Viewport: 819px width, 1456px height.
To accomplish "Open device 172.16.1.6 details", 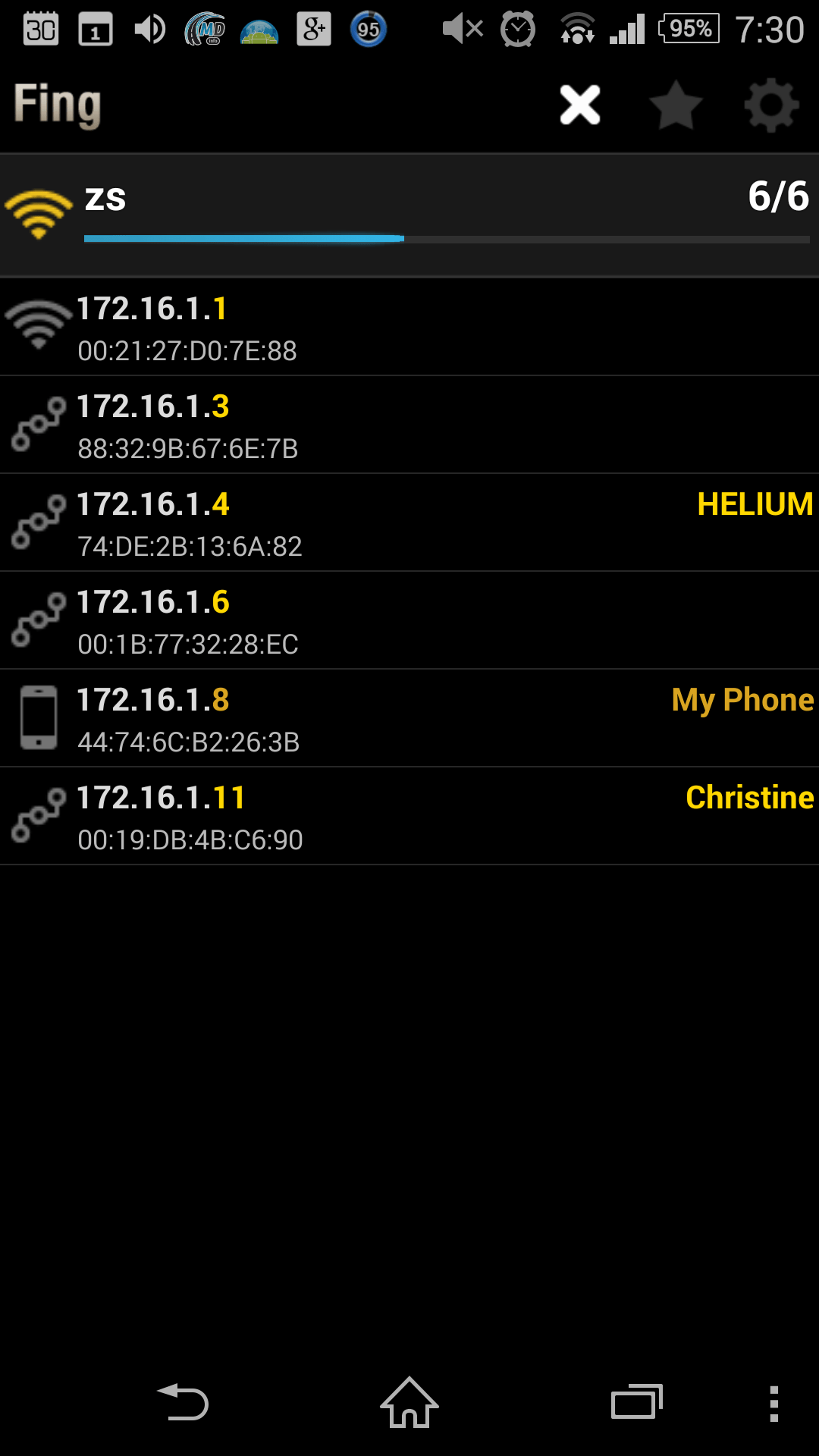I will [409, 621].
